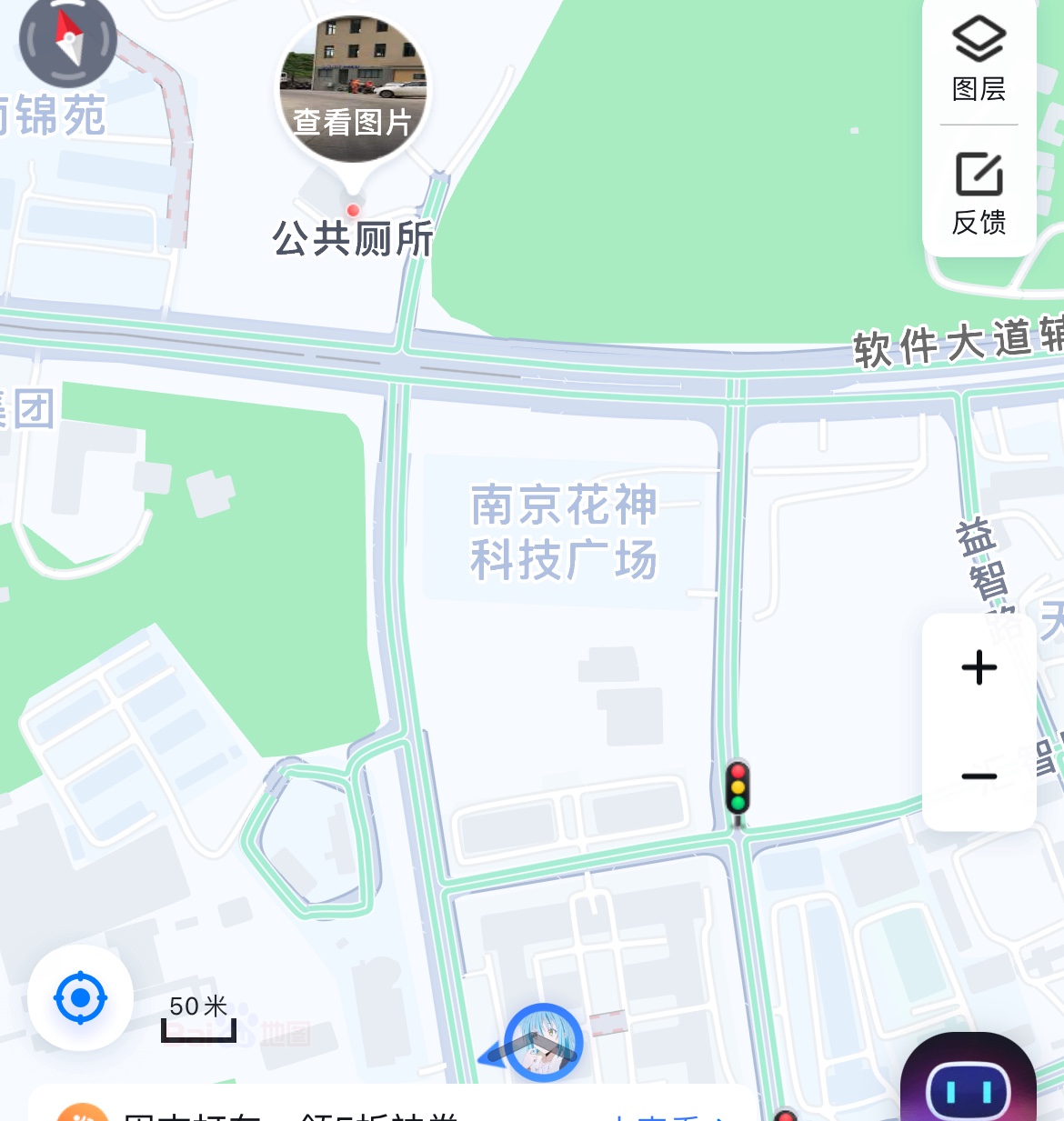
Task: Open the 反馈 feedback option
Action: pyautogui.click(x=979, y=193)
